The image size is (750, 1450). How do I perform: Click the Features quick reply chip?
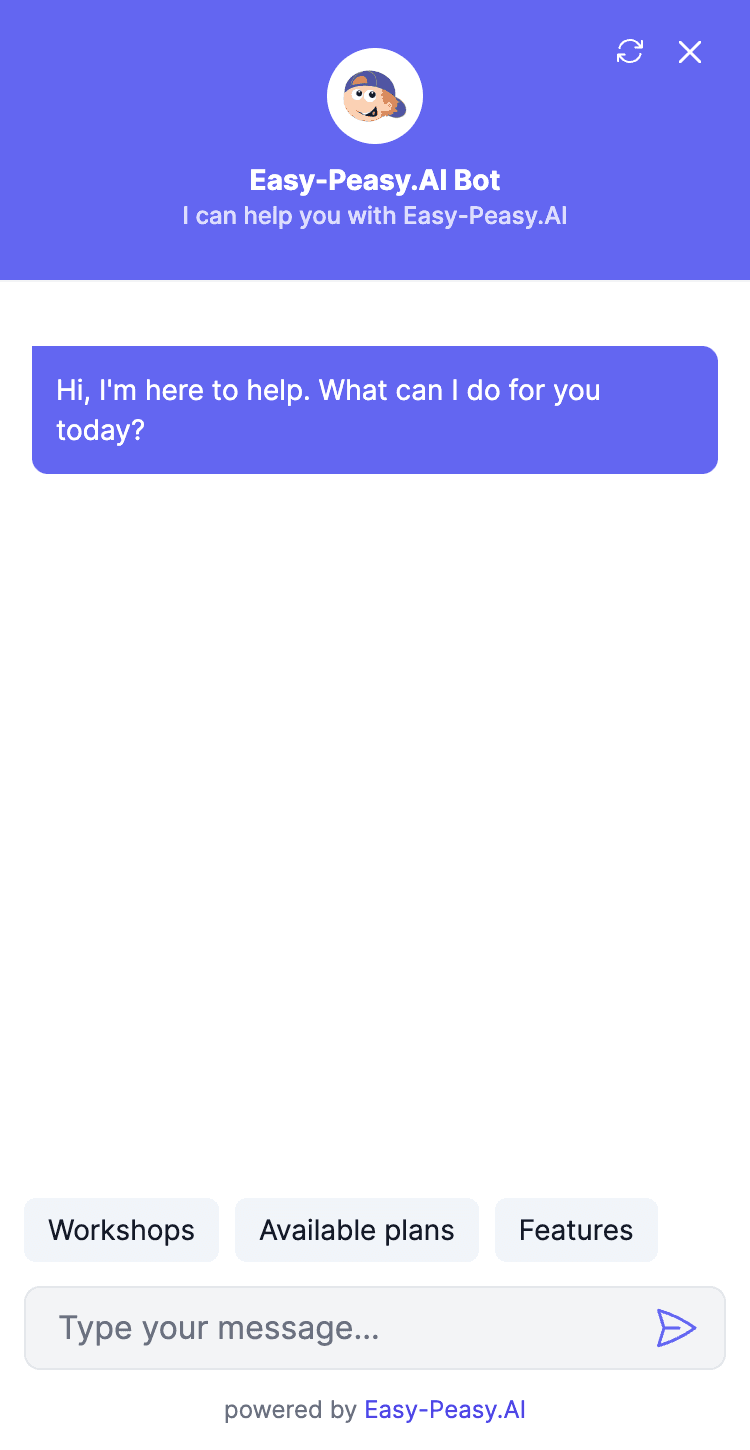[576, 1230]
